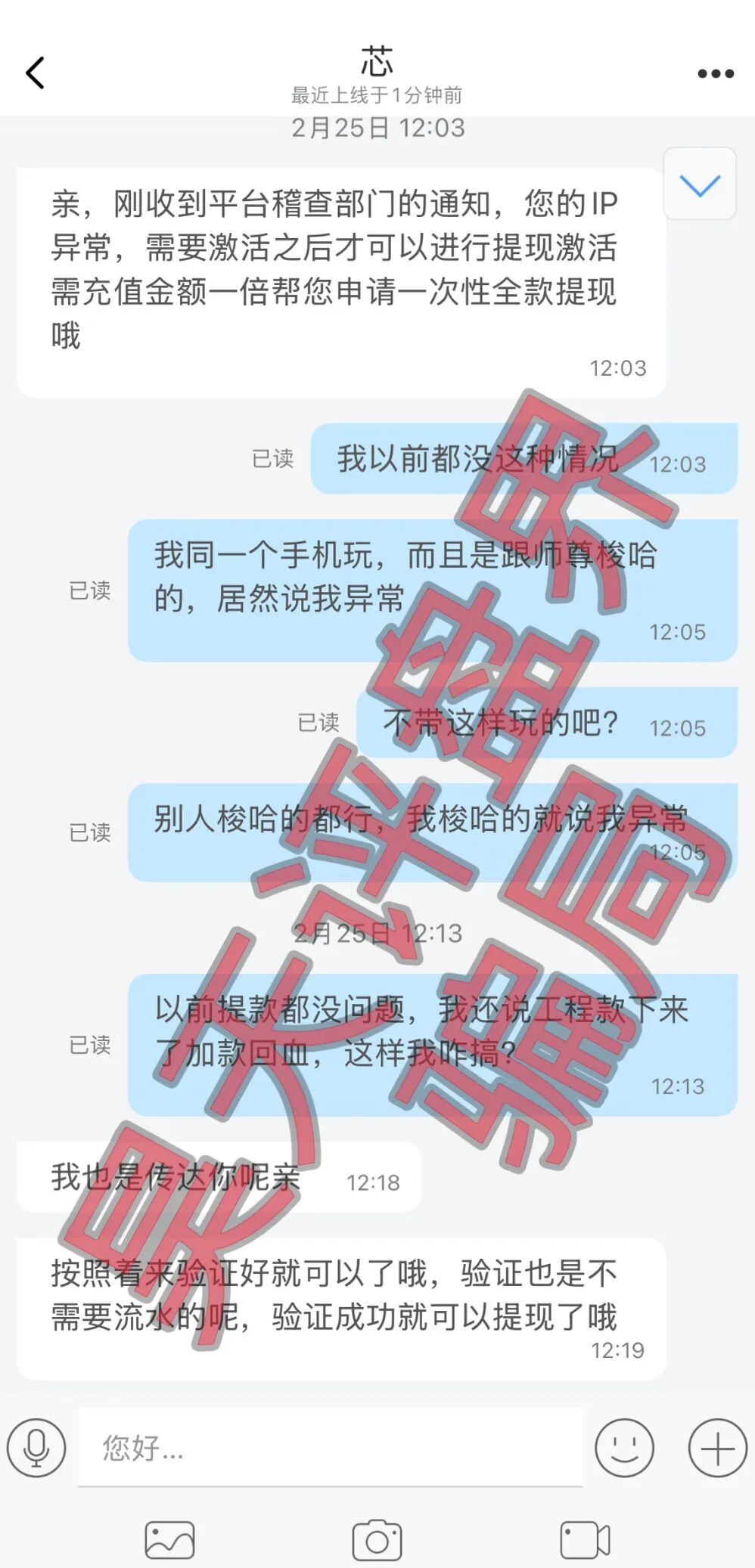The height and width of the screenshot is (1568, 755).
Task: Go back from the chat with 芯
Action: click(x=36, y=73)
